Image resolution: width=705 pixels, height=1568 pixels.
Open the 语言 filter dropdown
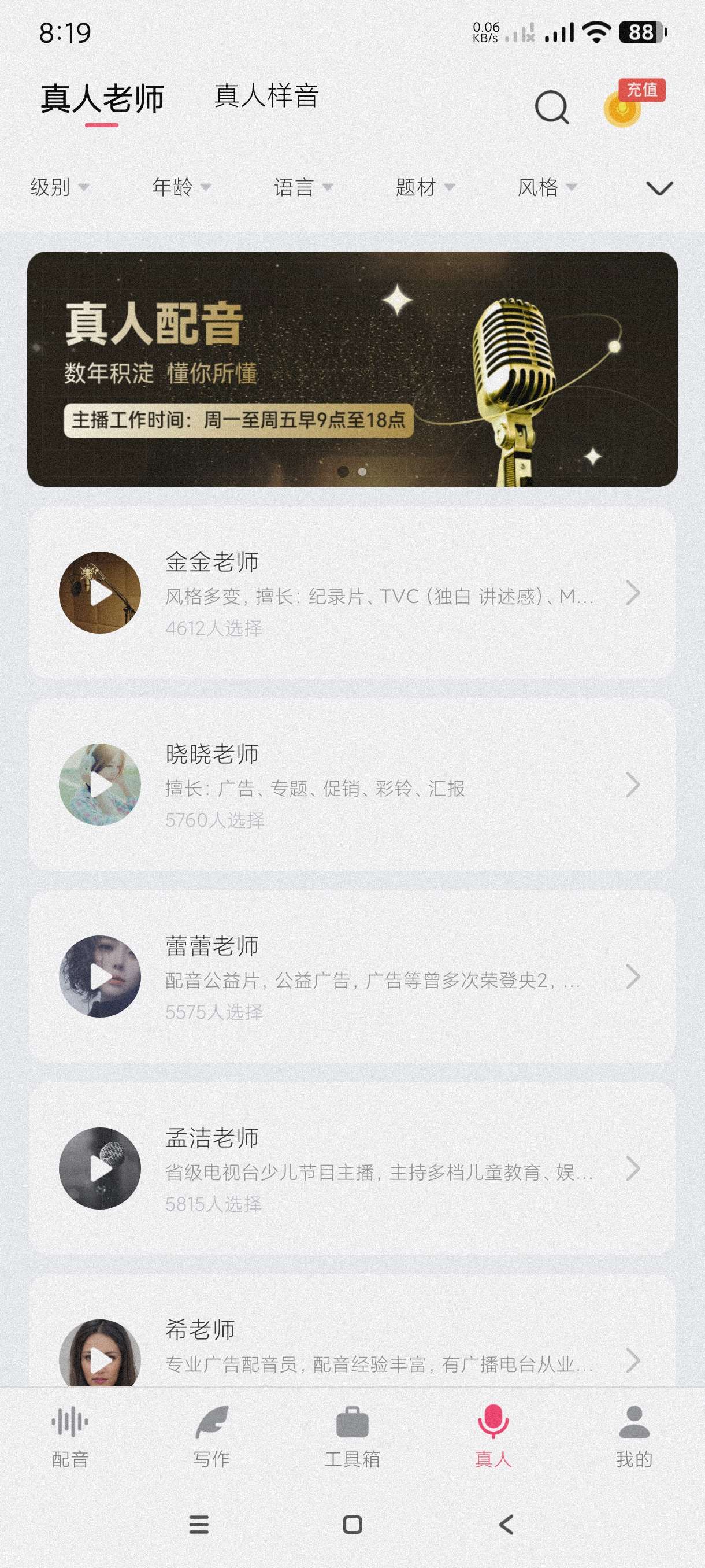302,187
